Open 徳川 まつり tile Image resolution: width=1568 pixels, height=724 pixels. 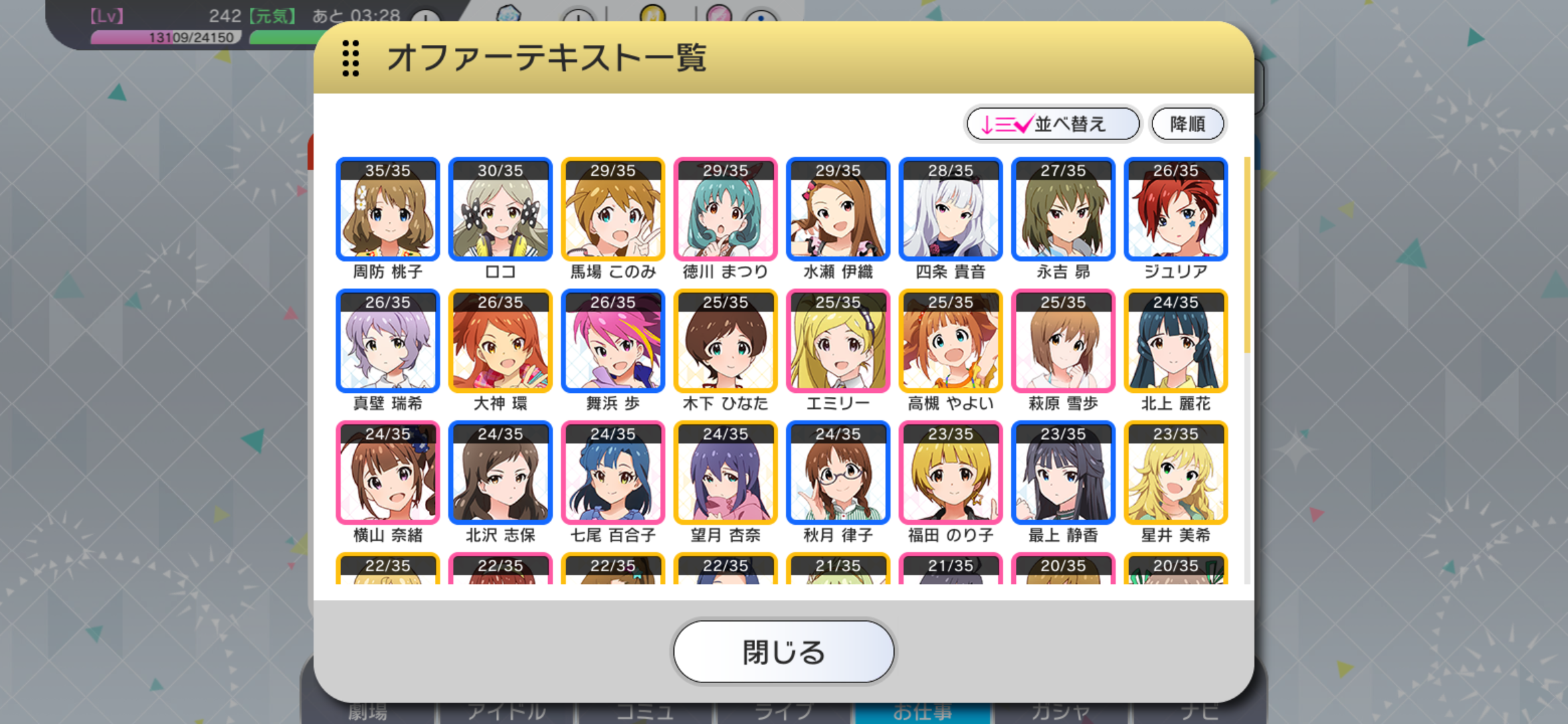click(x=726, y=210)
